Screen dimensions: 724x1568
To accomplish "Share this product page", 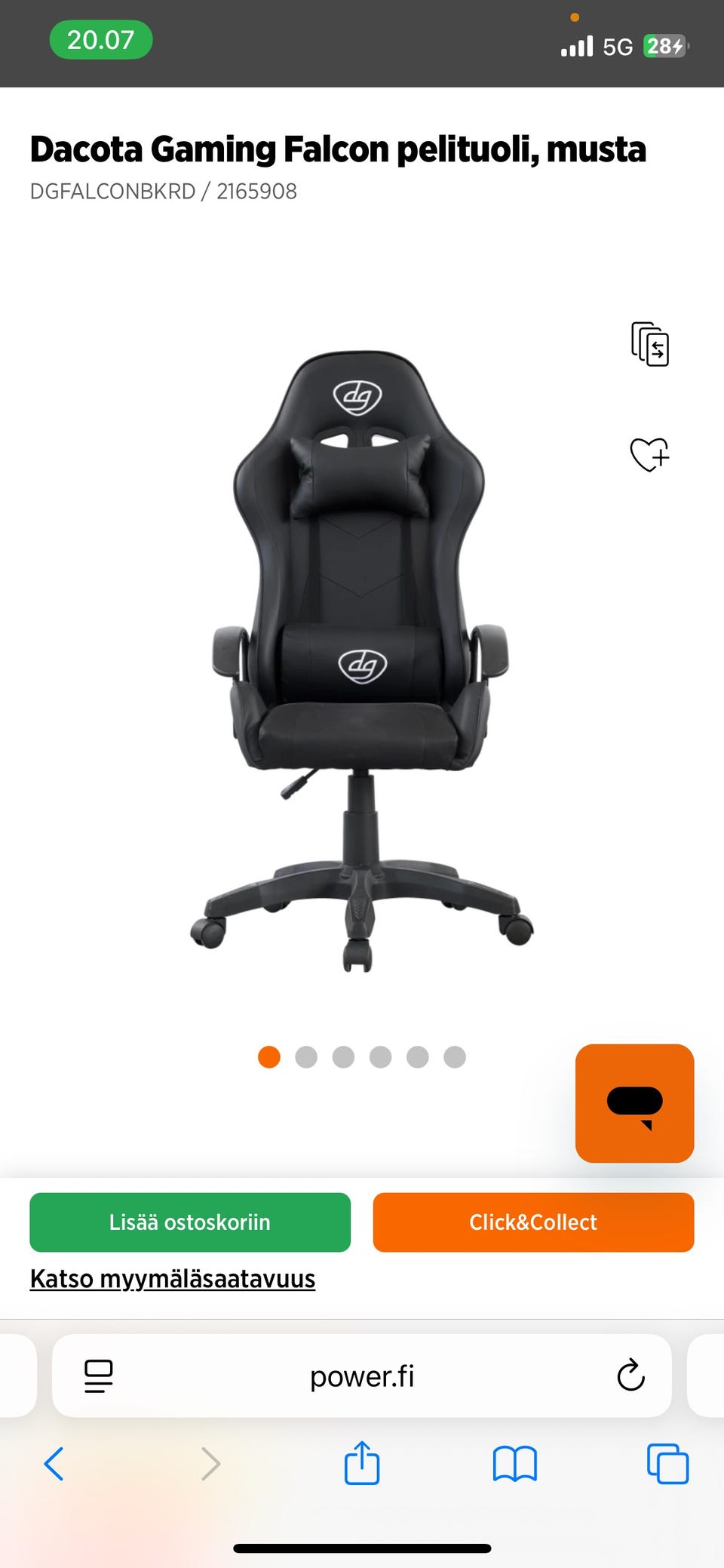I will [x=362, y=1463].
